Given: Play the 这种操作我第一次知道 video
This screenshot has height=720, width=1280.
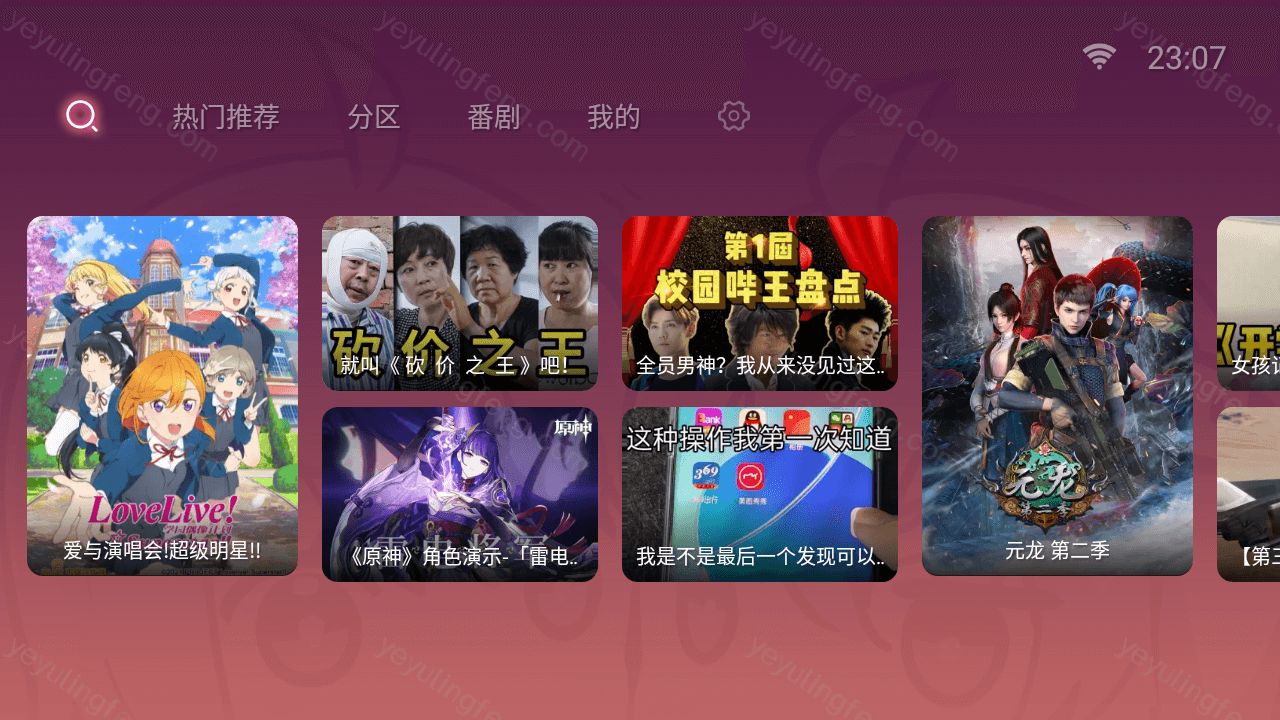Looking at the screenshot, I should pyautogui.click(x=760, y=494).
